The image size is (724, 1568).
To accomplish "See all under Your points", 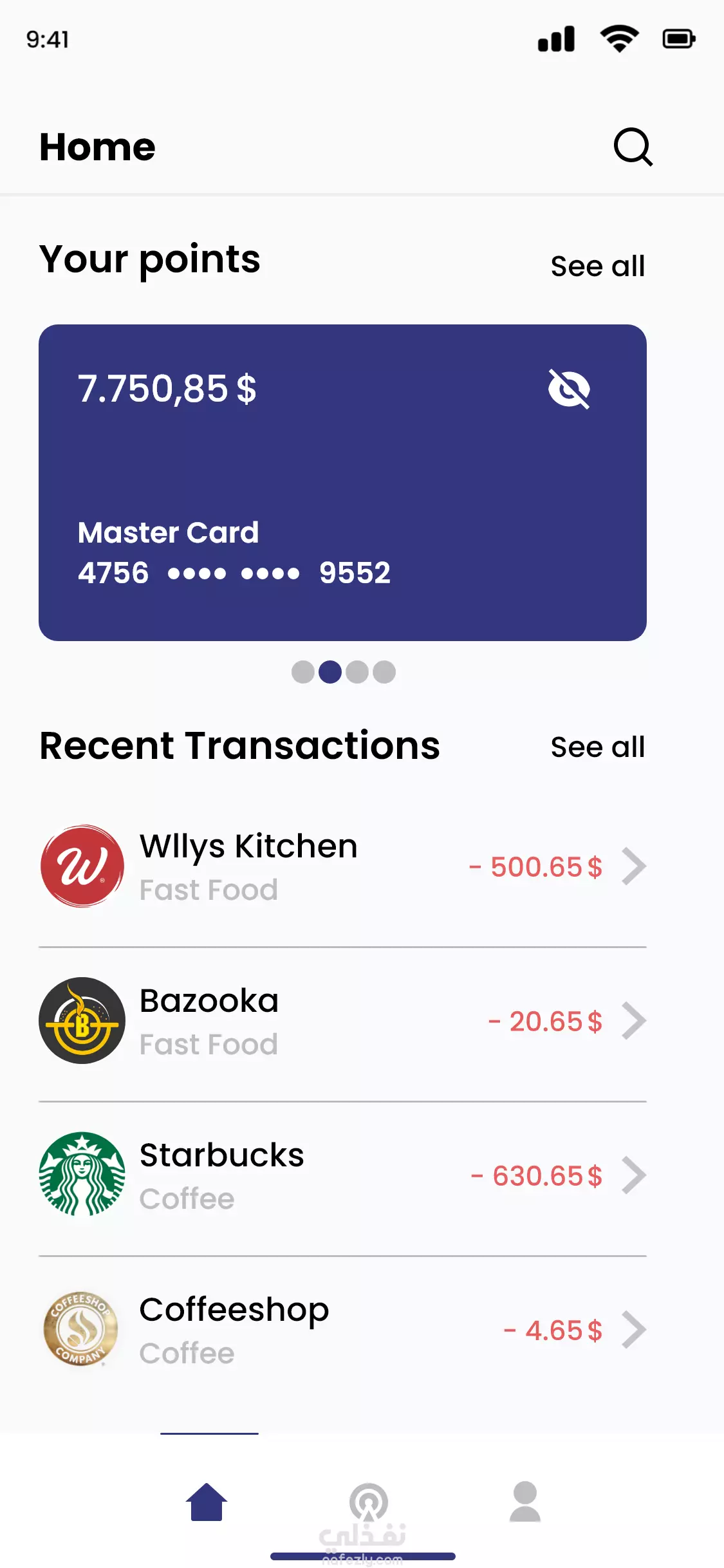I will pos(597,266).
